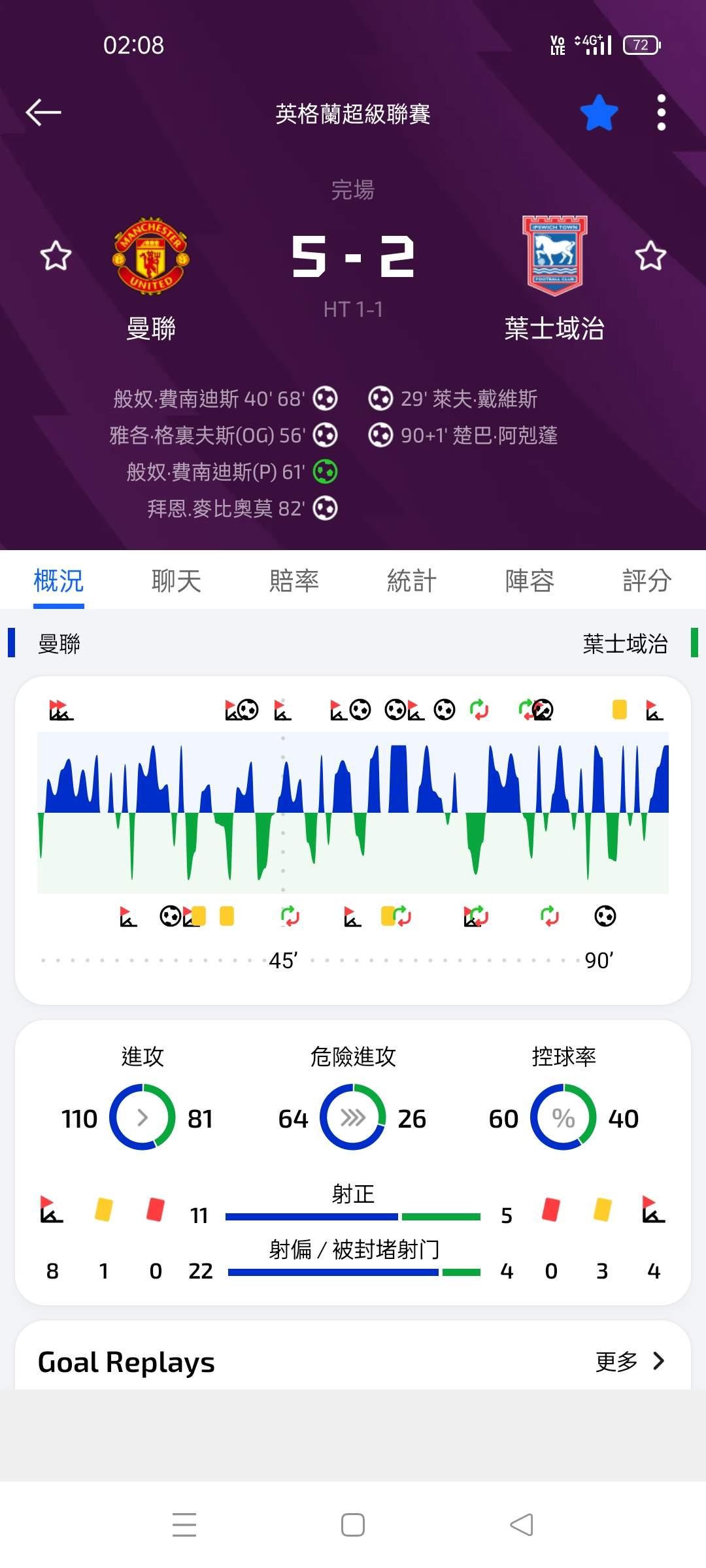Favorite 葉士域治 with the star beside its crest
This screenshot has height=1568, width=706.
(x=650, y=255)
